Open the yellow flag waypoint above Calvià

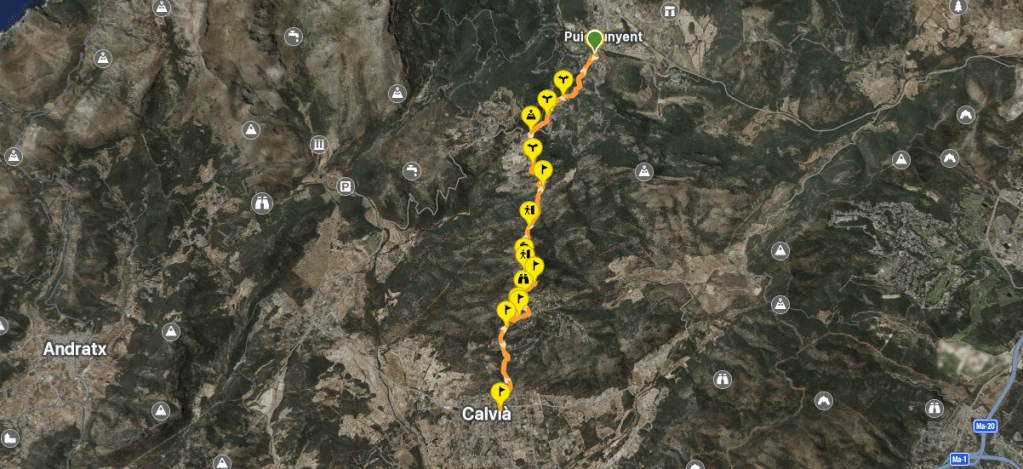pyautogui.click(x=499, y=392)
